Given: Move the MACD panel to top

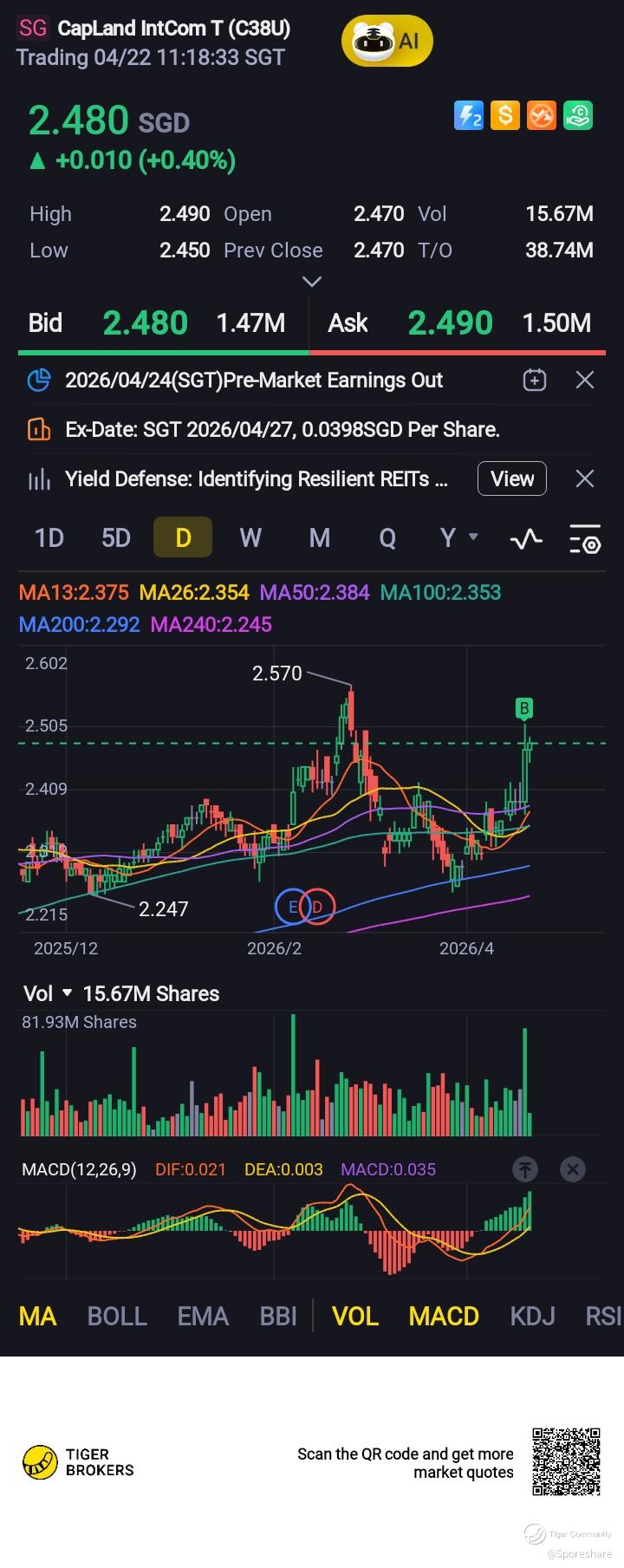Looking at the screenshot, I should point(525,1169).
